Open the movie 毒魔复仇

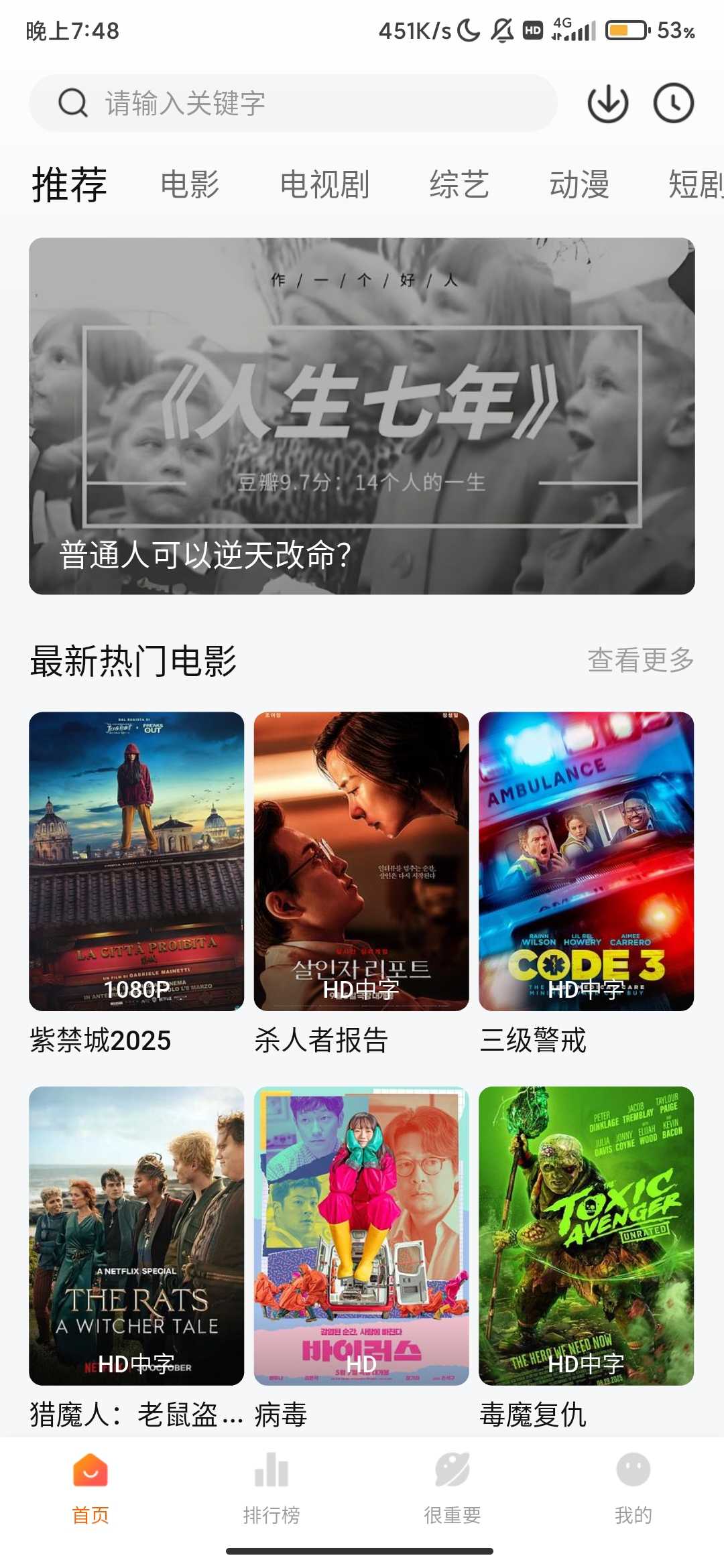(x=586, y=1236)
